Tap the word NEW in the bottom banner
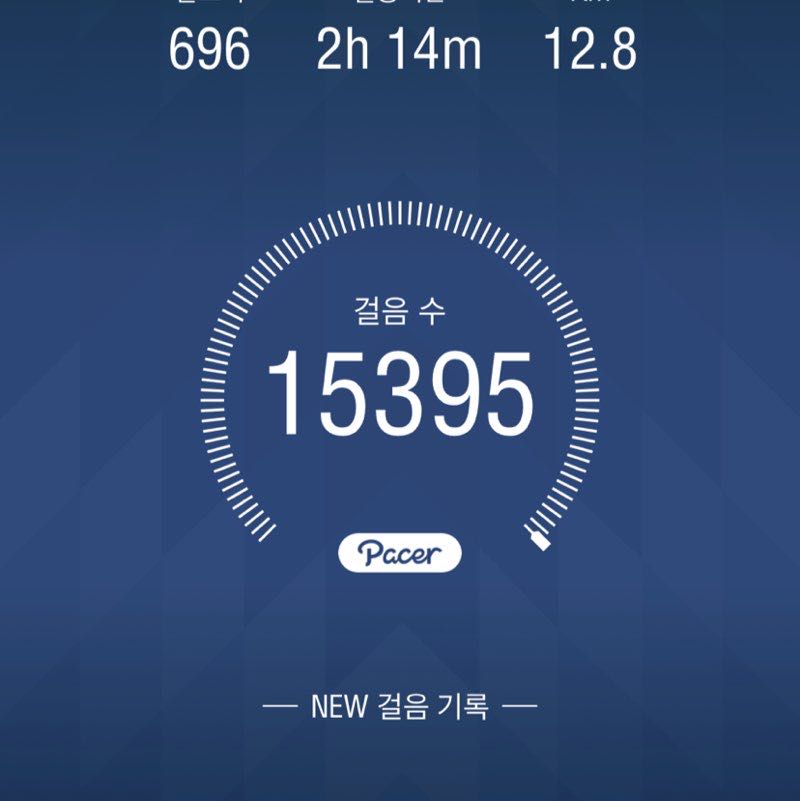Viewport: 800px width, 801px height. [340, 706]
